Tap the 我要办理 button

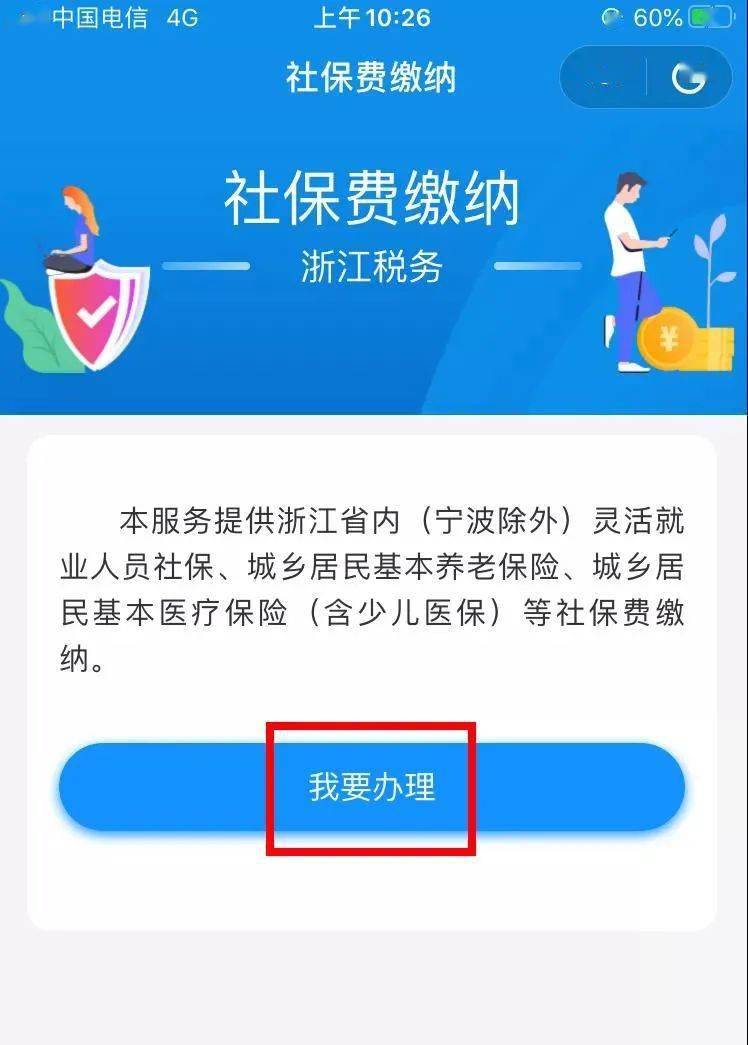[x=371, y=787]
